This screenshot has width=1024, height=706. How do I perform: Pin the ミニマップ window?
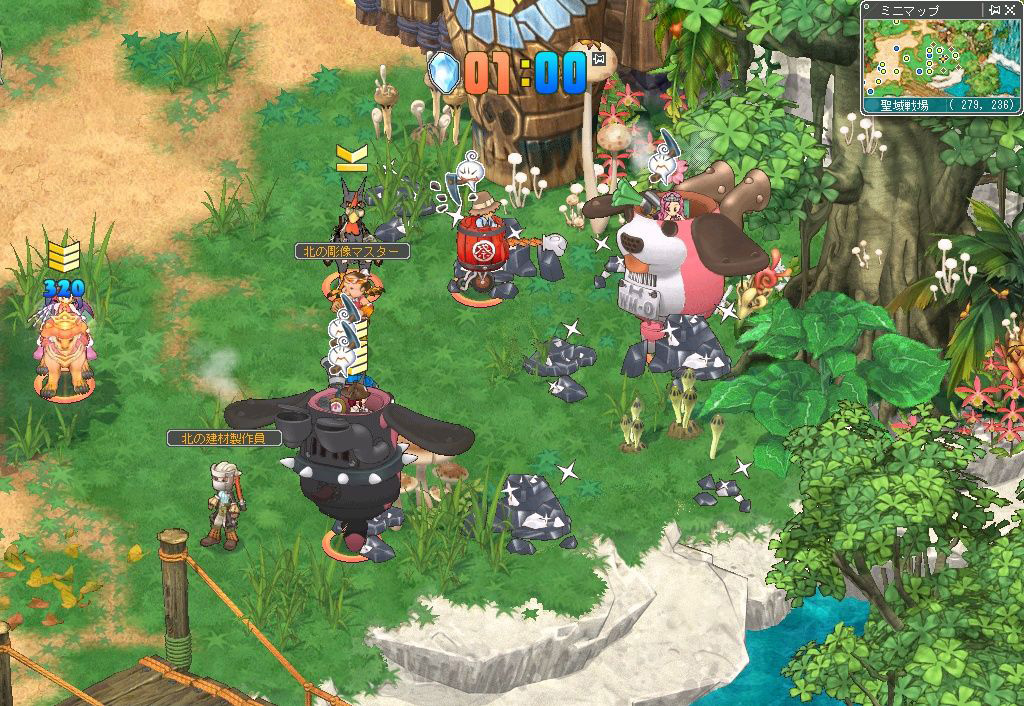(x=995, y=10)
